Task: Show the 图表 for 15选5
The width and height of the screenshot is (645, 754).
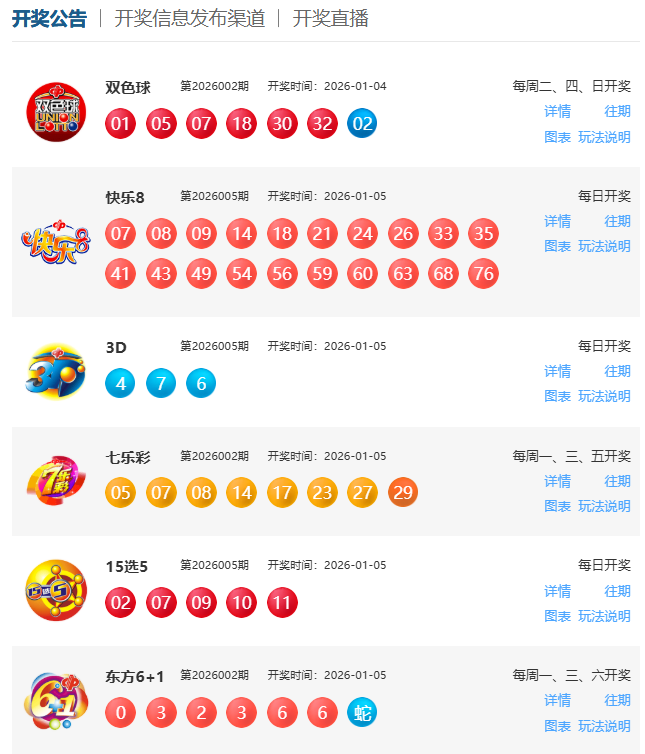Action: coord(557,616)
